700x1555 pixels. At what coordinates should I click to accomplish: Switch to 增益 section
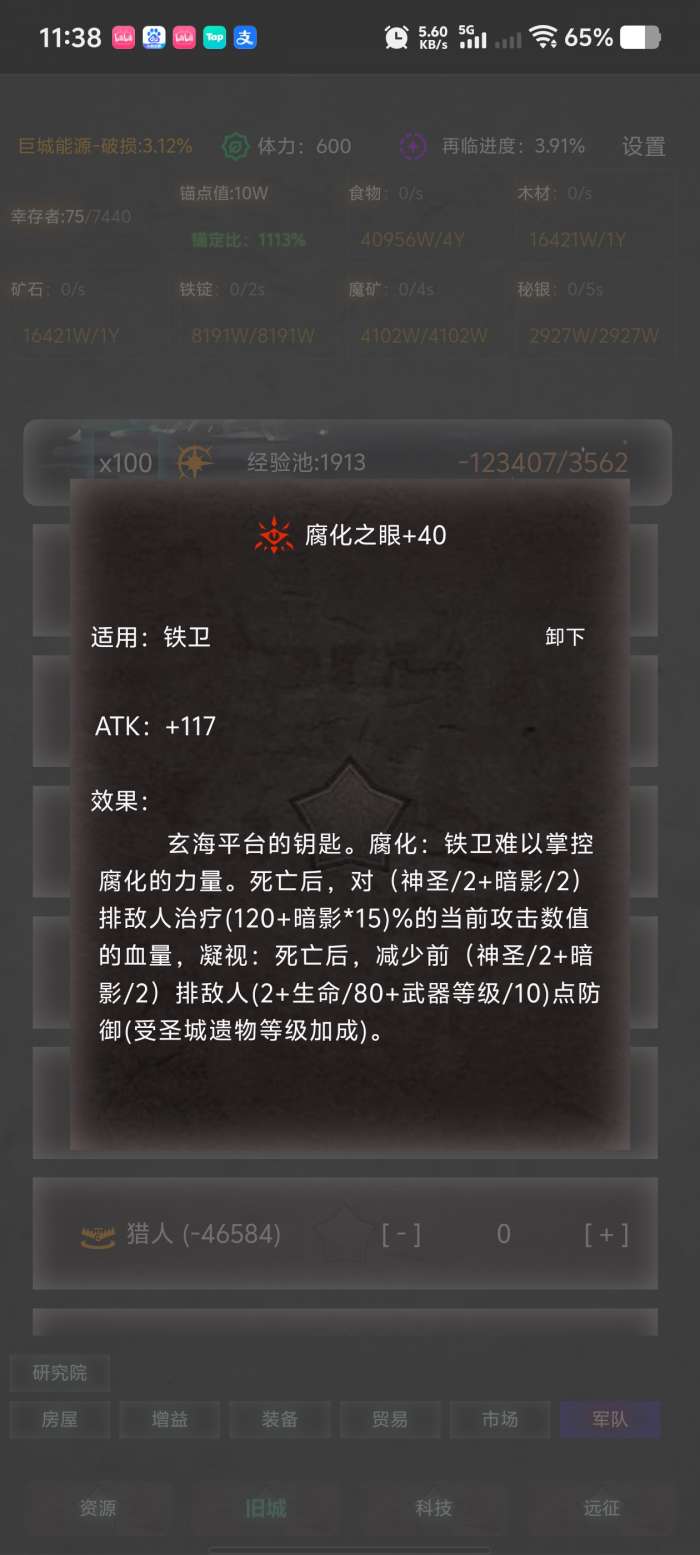point(170,1419)
